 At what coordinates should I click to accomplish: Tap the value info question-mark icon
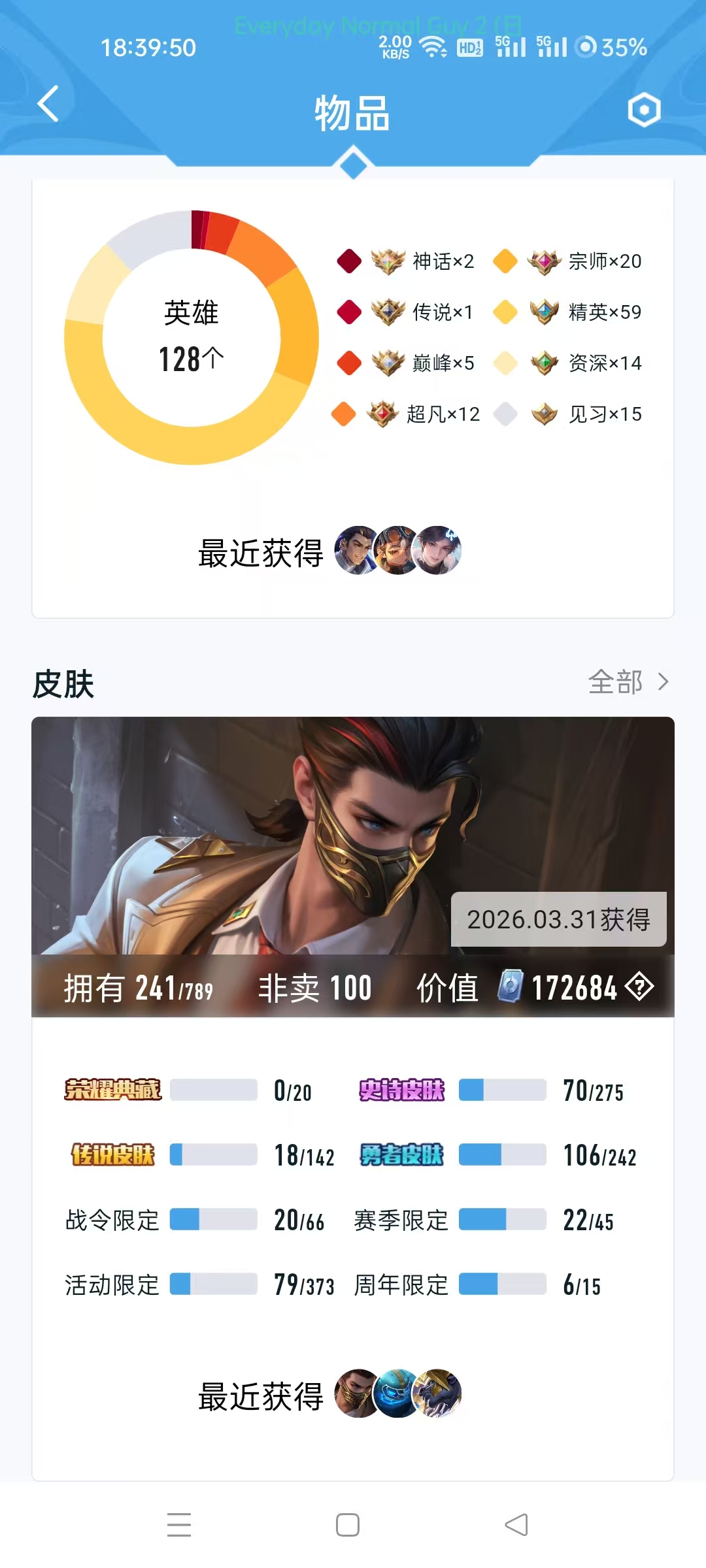coord(639,987)
